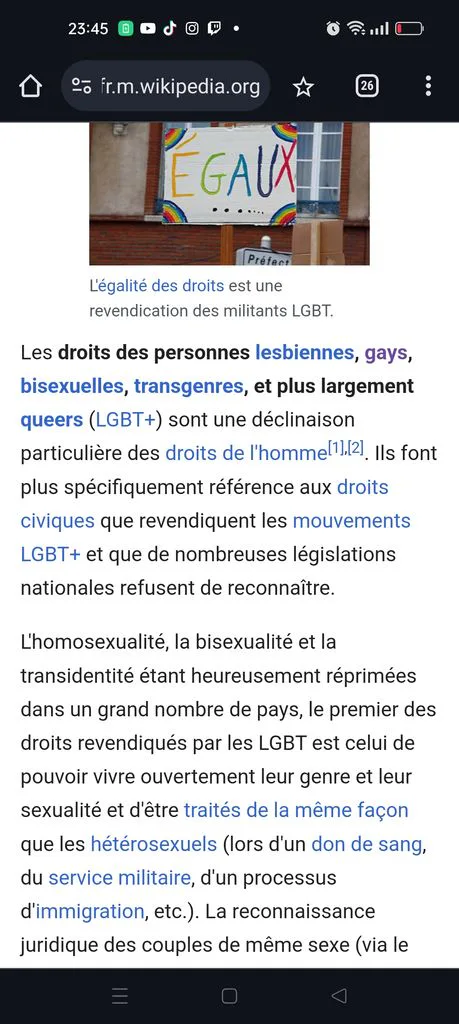Follow the 'don de sang' link
Screen dimensions: 459x1024
click(366, 844)
